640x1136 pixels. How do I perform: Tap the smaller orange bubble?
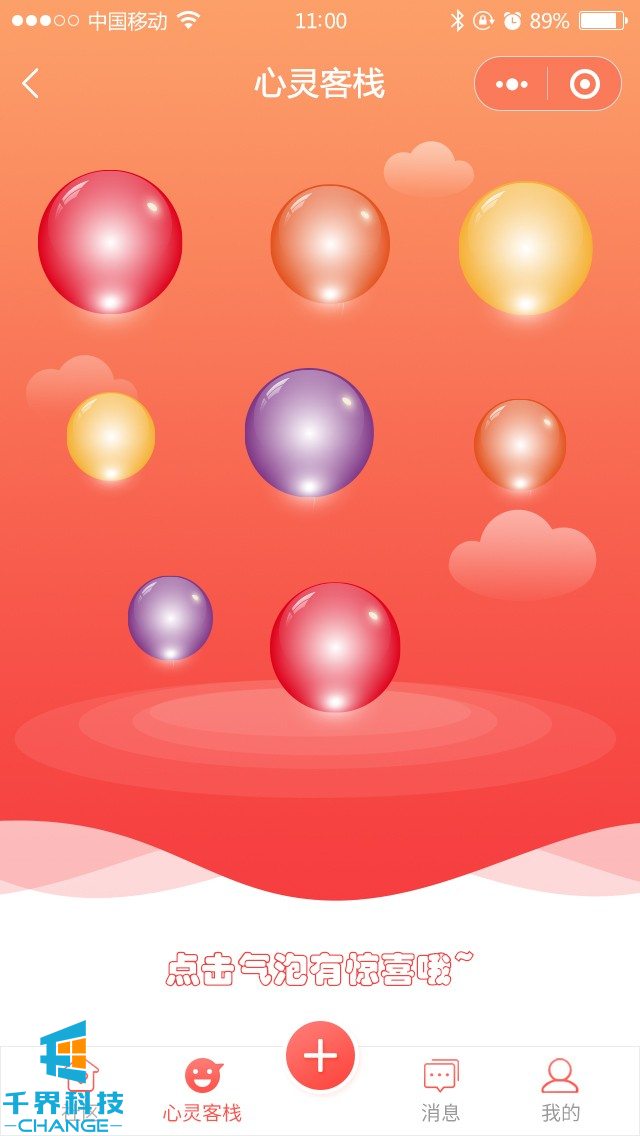(x=520, y=444)
